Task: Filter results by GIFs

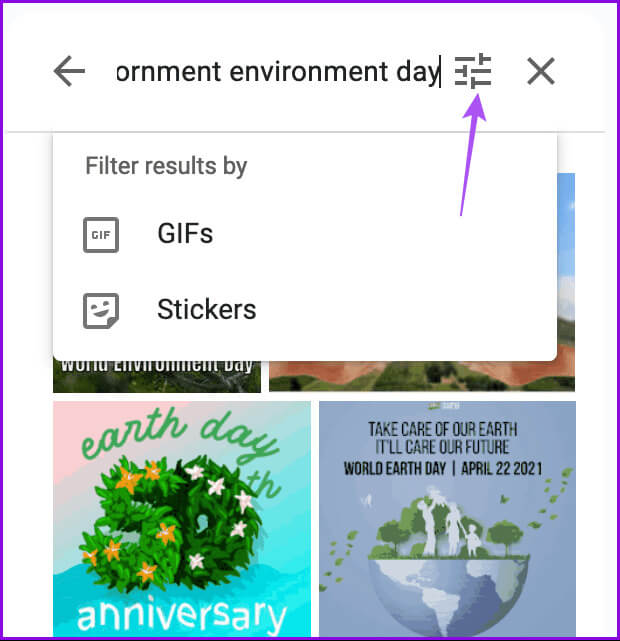Action: 185,234
